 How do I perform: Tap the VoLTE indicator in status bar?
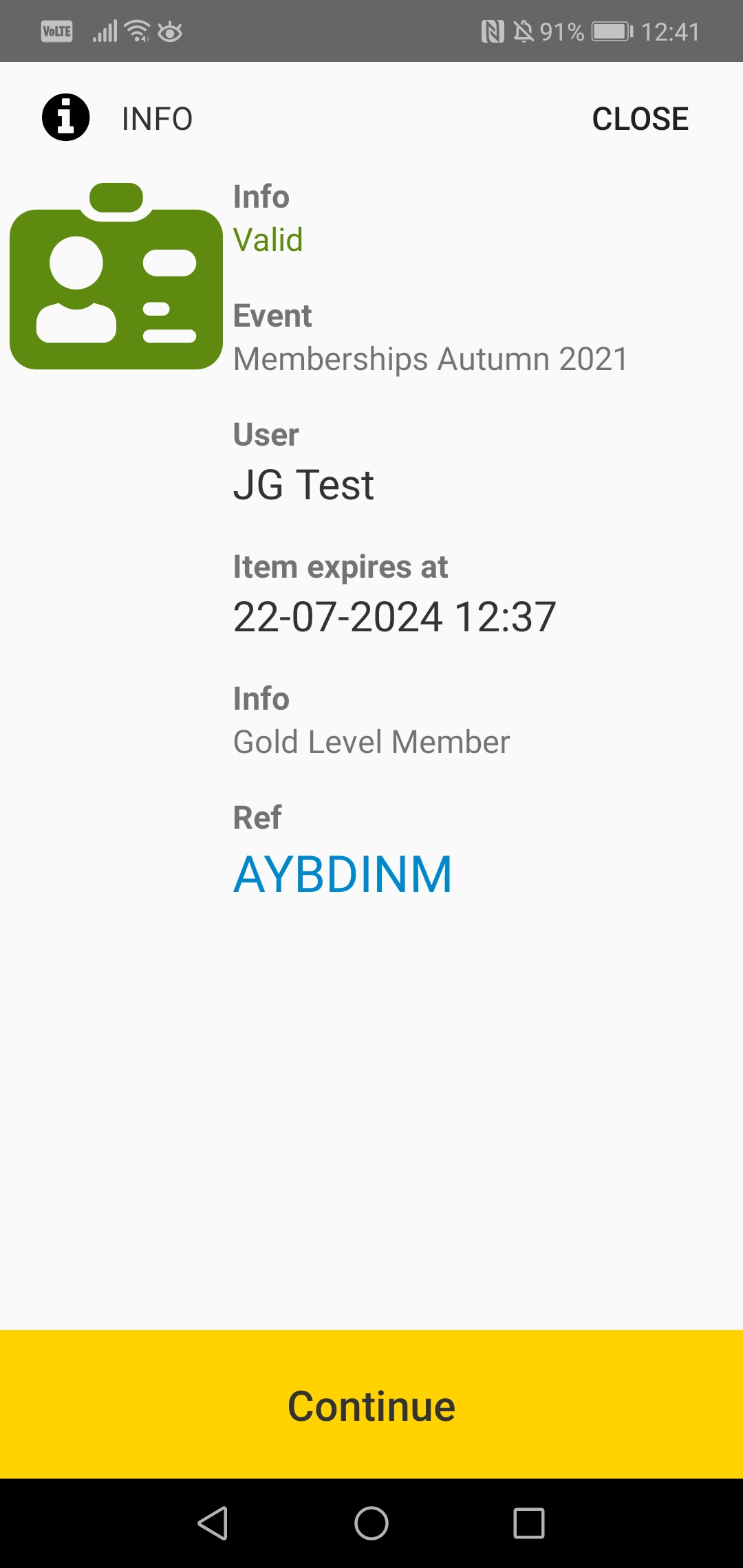pos(56,30)
